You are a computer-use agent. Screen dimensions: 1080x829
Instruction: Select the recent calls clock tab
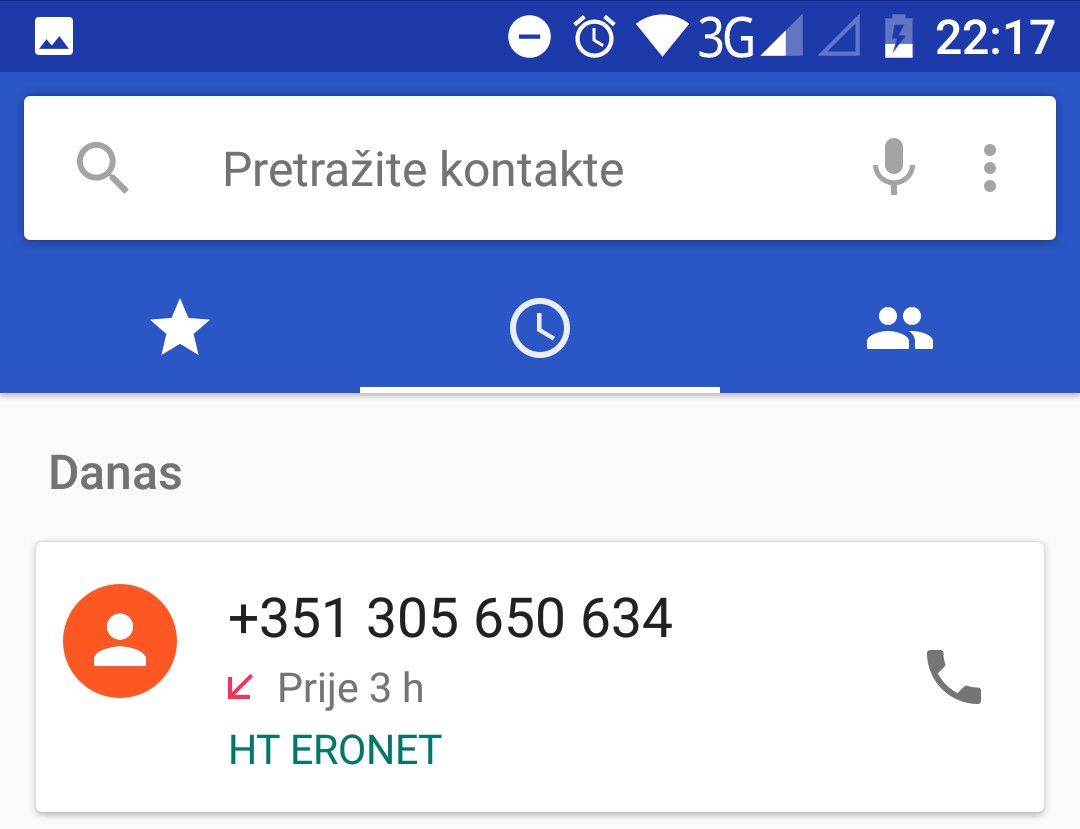540,329
